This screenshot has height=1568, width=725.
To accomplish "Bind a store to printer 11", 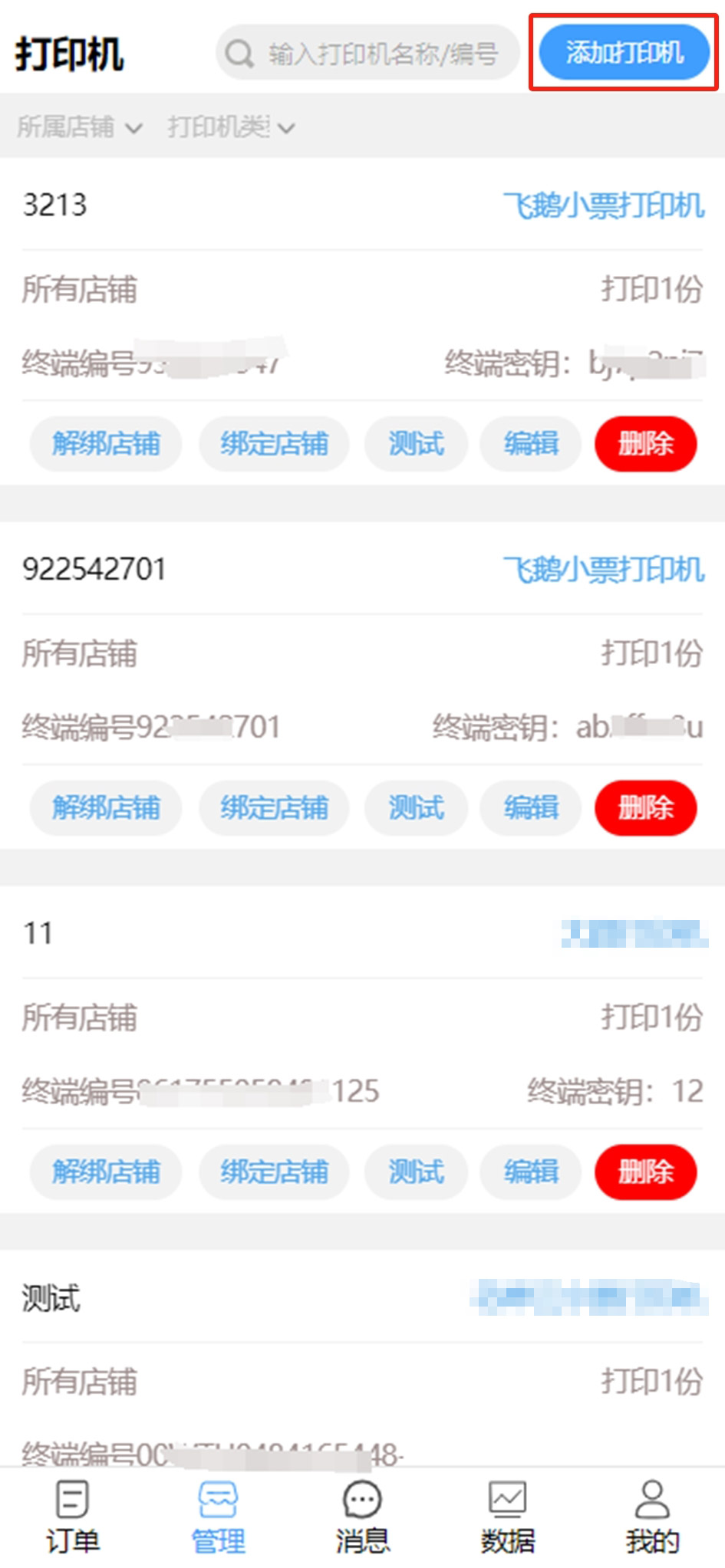I will point(274,1172).
